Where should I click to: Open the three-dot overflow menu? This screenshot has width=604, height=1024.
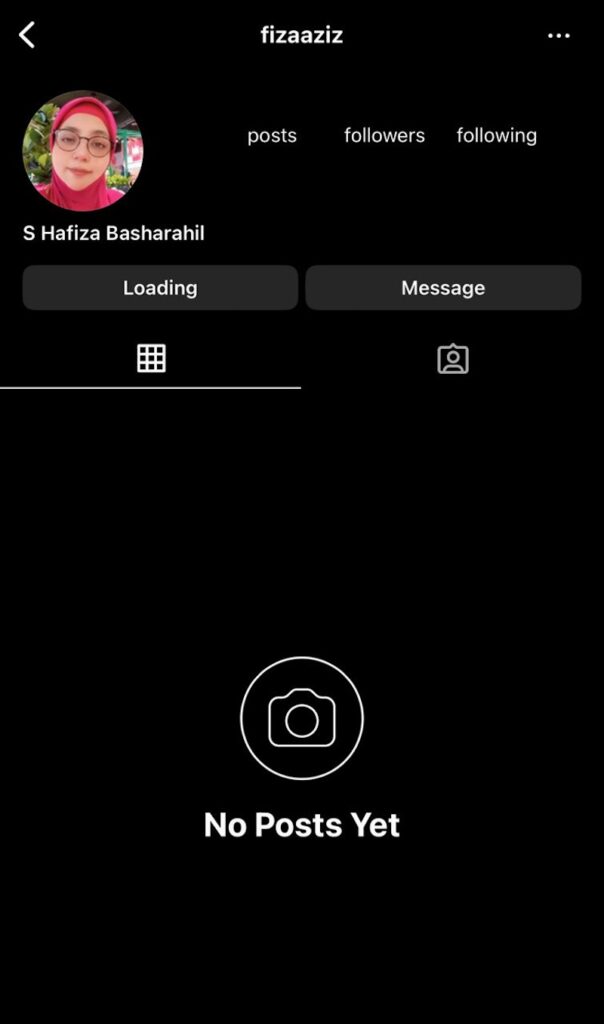tap(559, 36)
